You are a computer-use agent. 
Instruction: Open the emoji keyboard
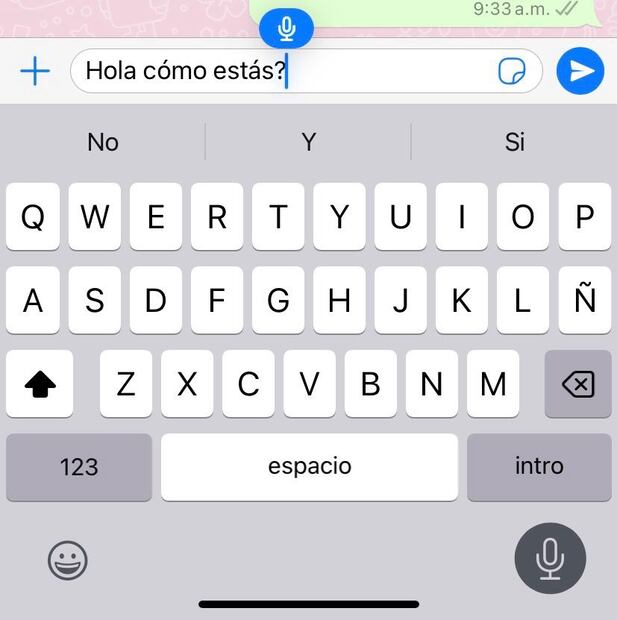(68, 560)
